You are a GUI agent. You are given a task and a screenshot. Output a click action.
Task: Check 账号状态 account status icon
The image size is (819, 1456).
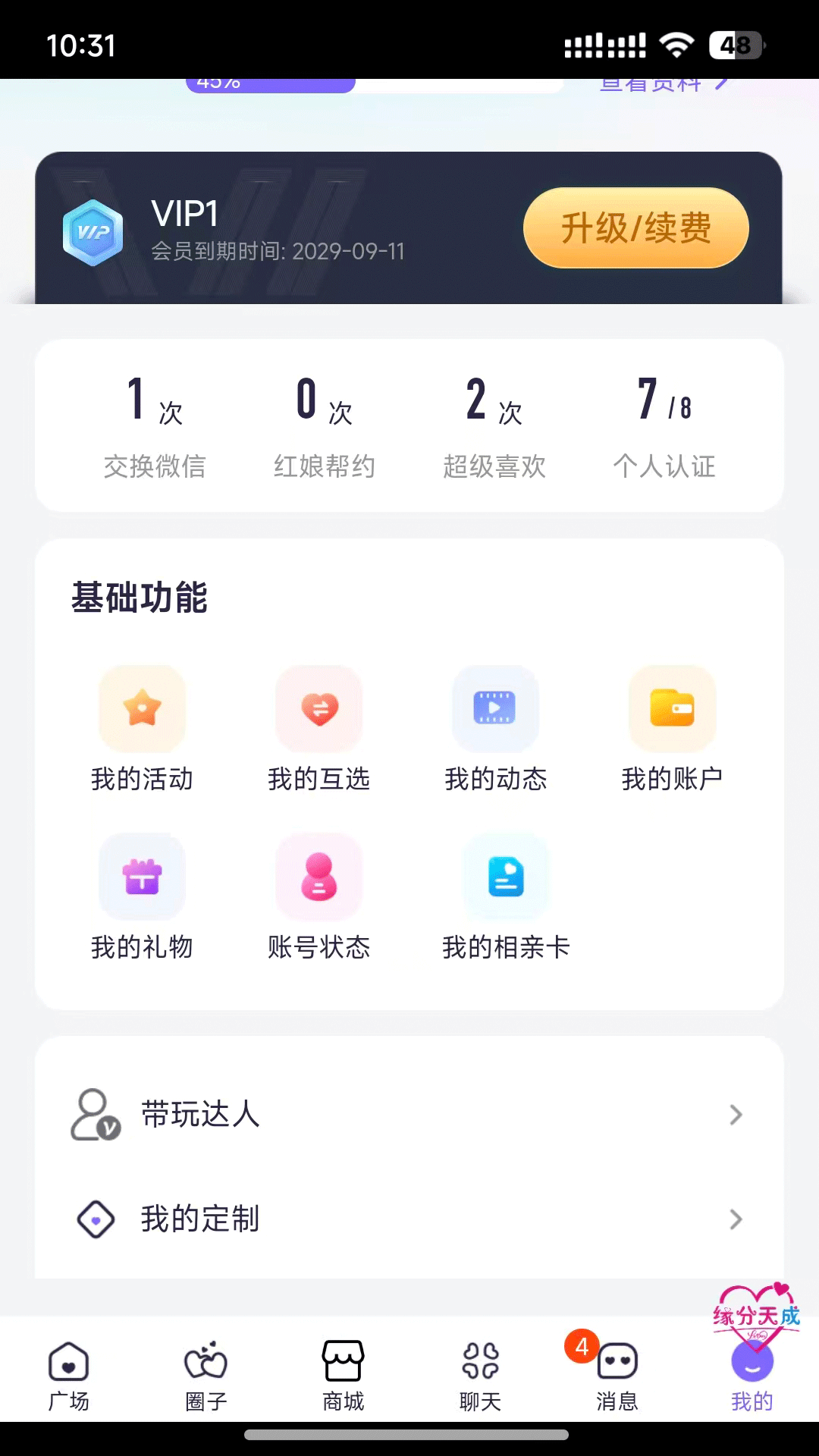(319, 877)
